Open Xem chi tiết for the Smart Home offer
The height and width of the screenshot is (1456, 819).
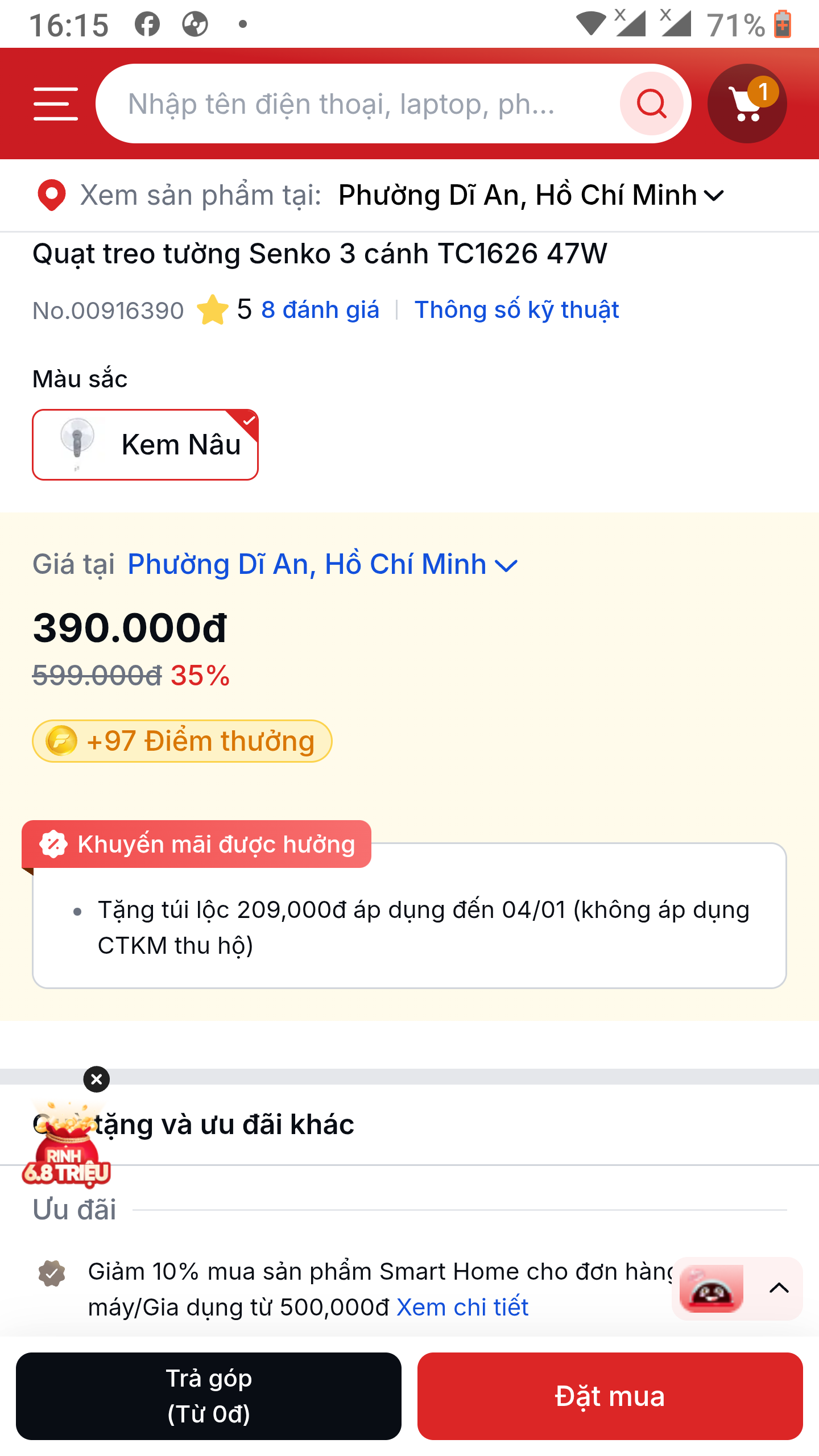coord(462,1308)
